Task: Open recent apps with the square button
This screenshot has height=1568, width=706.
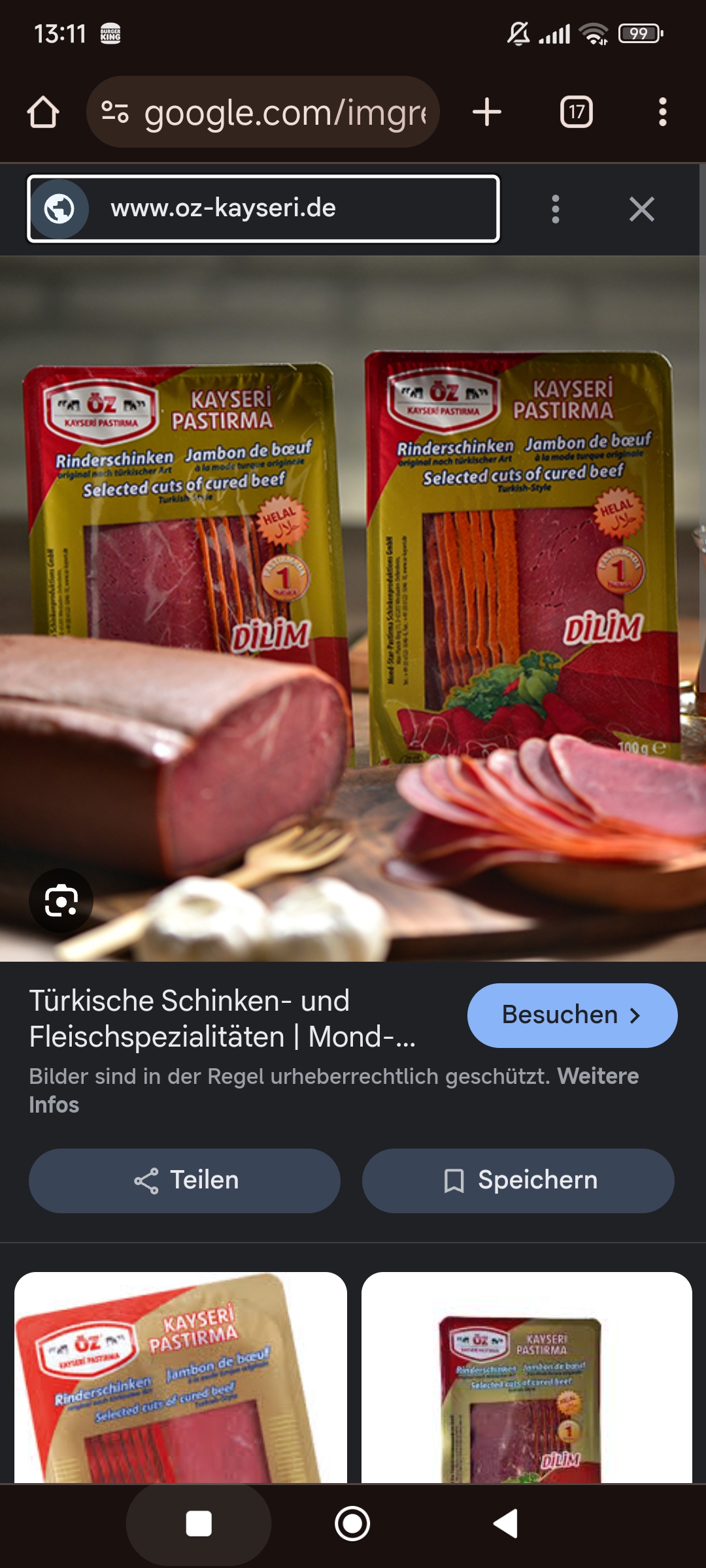Action: pos(199,1524)
